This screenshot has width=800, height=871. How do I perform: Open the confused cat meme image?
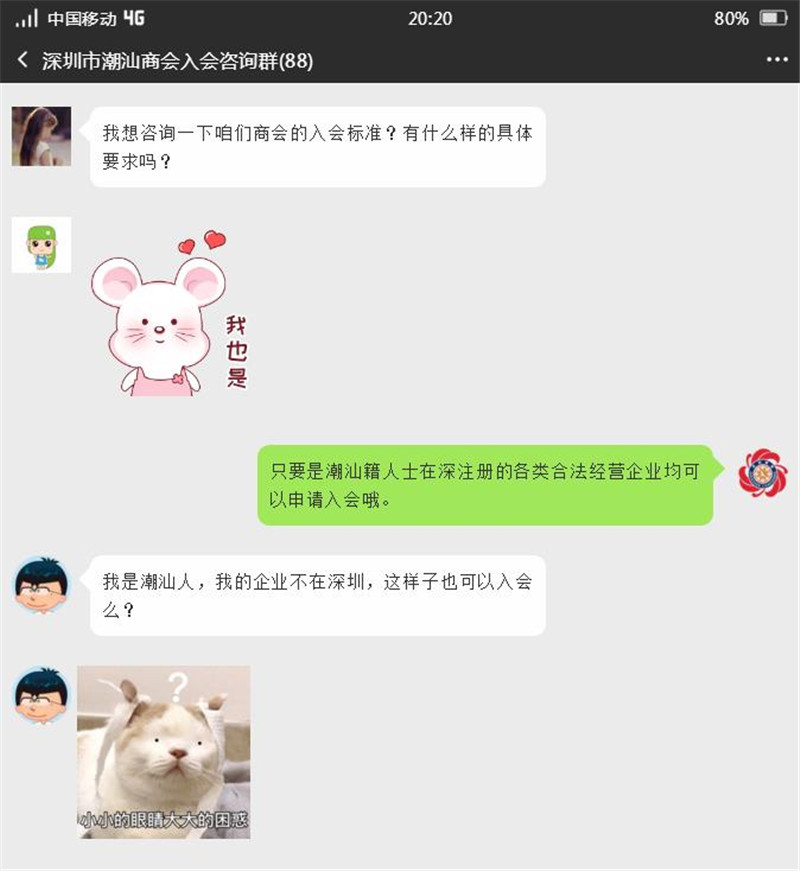point(164,752)
